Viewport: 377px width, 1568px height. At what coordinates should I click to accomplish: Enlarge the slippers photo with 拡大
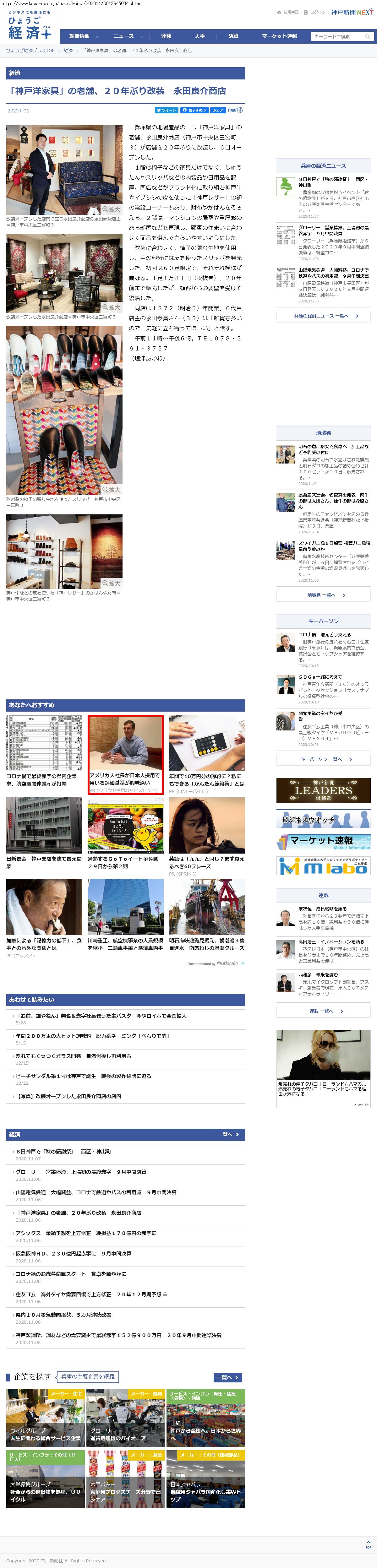coord(112,489)
